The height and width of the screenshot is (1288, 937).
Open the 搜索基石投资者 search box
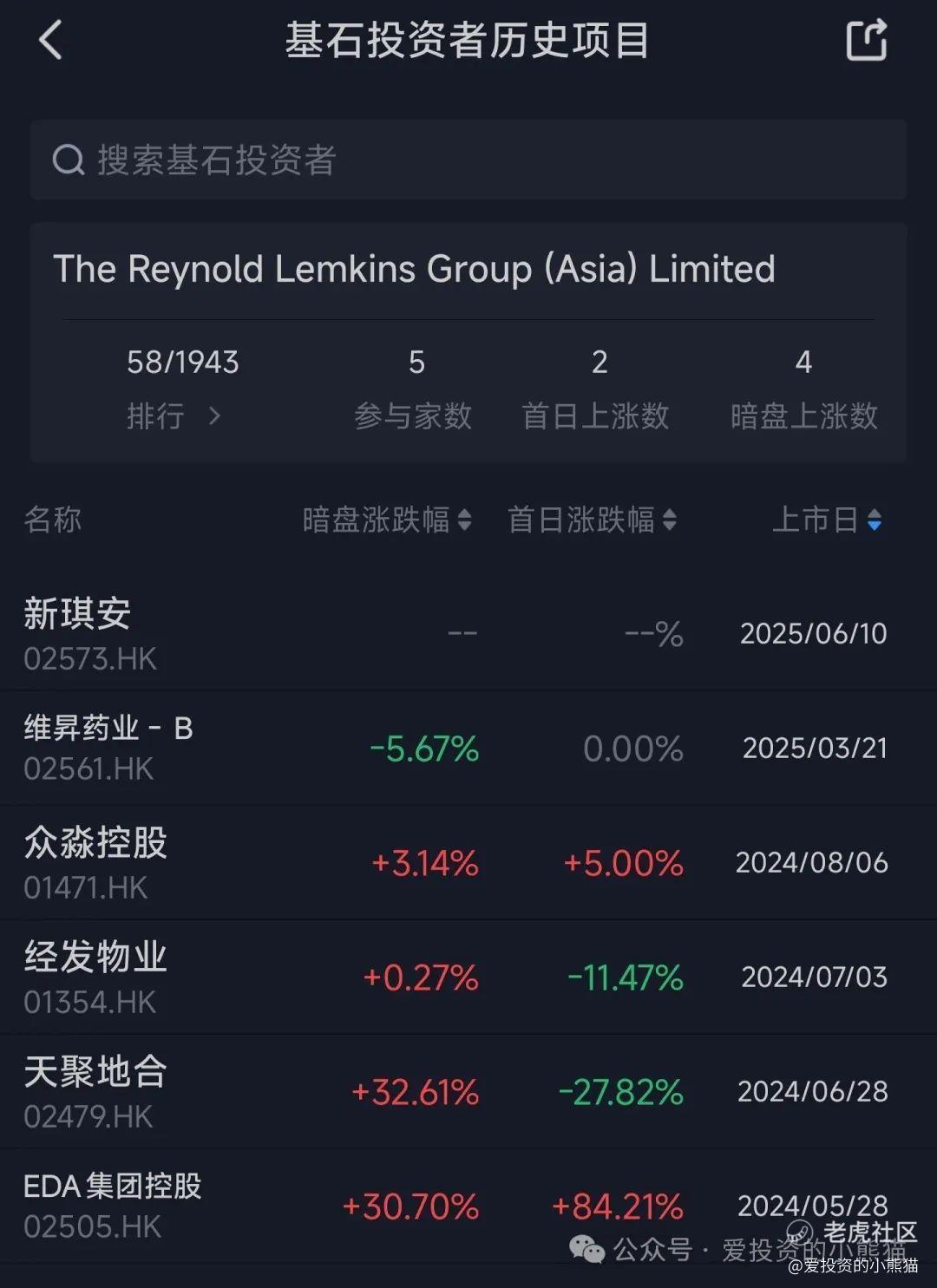click(468, 160)
